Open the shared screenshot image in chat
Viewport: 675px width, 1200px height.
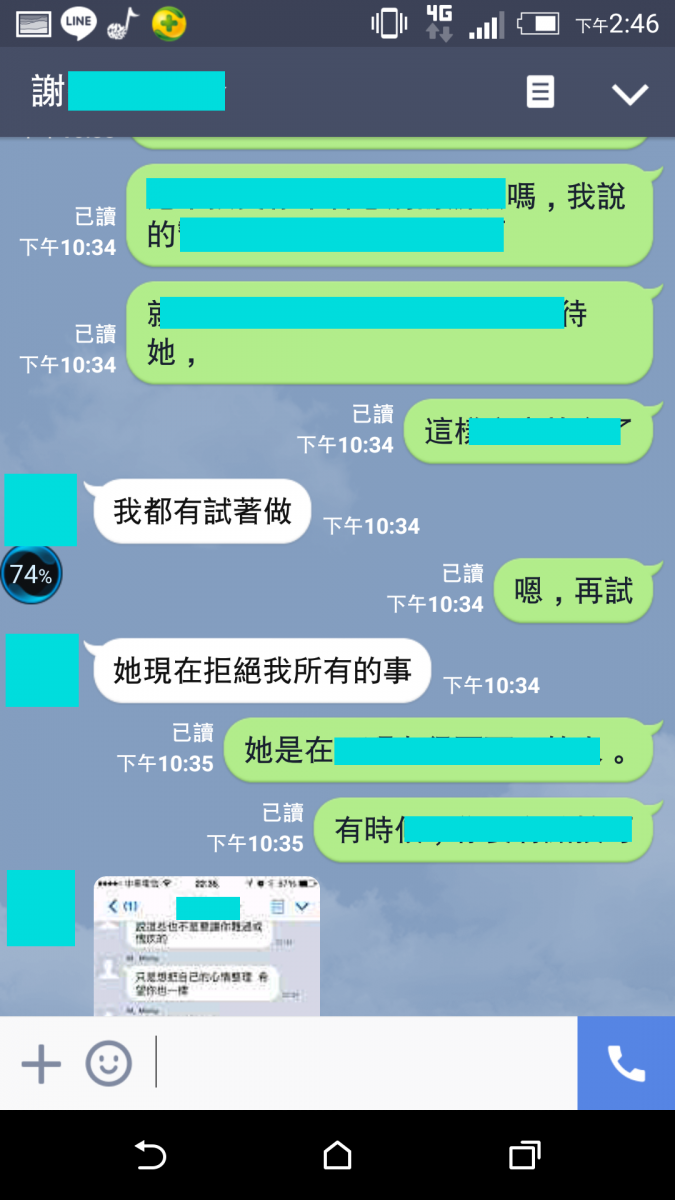(206, 946)
